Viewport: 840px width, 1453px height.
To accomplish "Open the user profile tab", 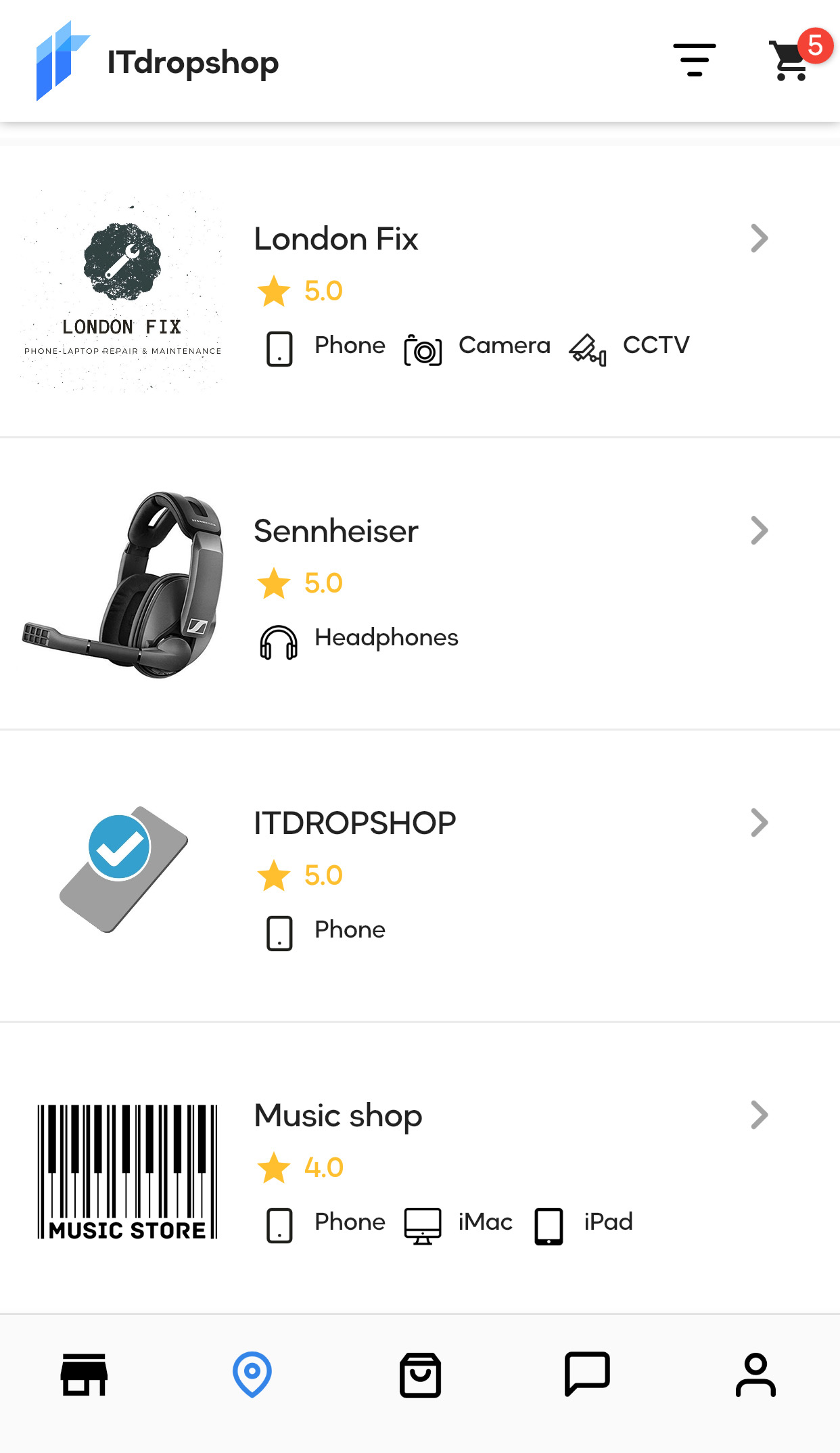I will coord(755,1374).
